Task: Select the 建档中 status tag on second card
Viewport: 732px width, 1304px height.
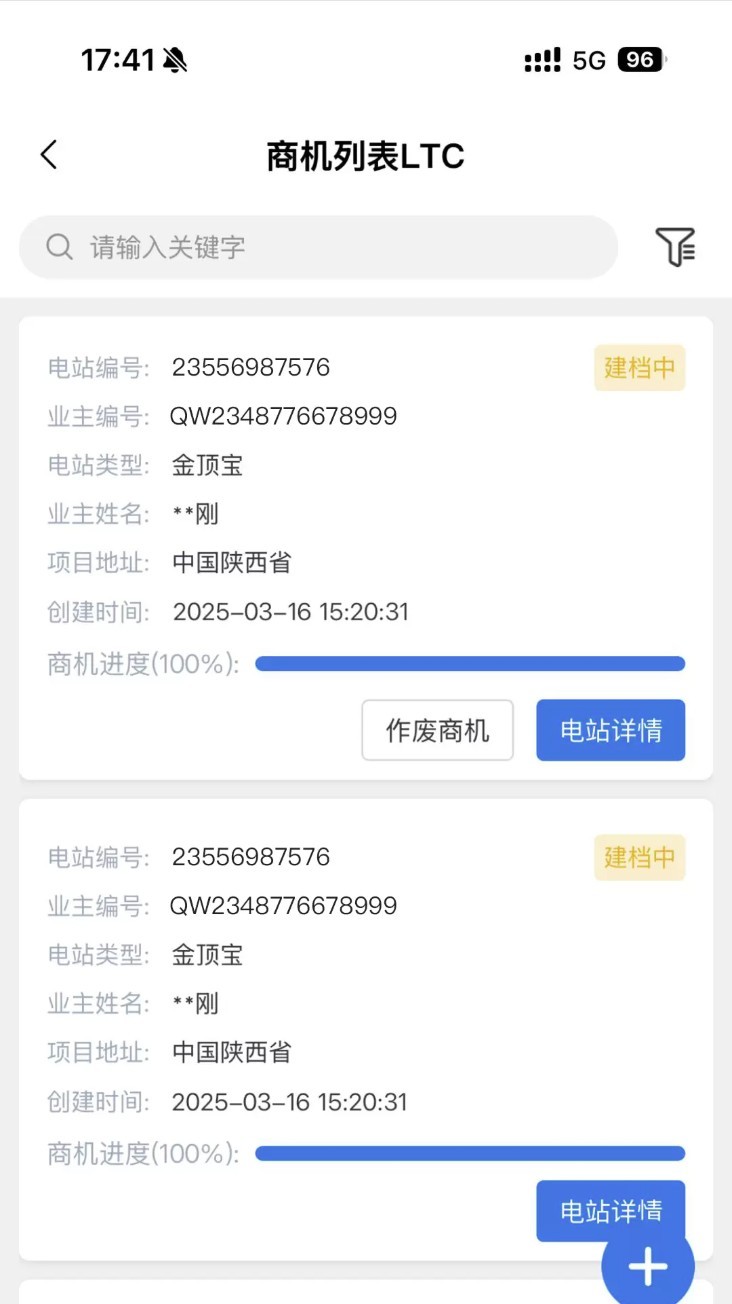Action: (639, 857)
